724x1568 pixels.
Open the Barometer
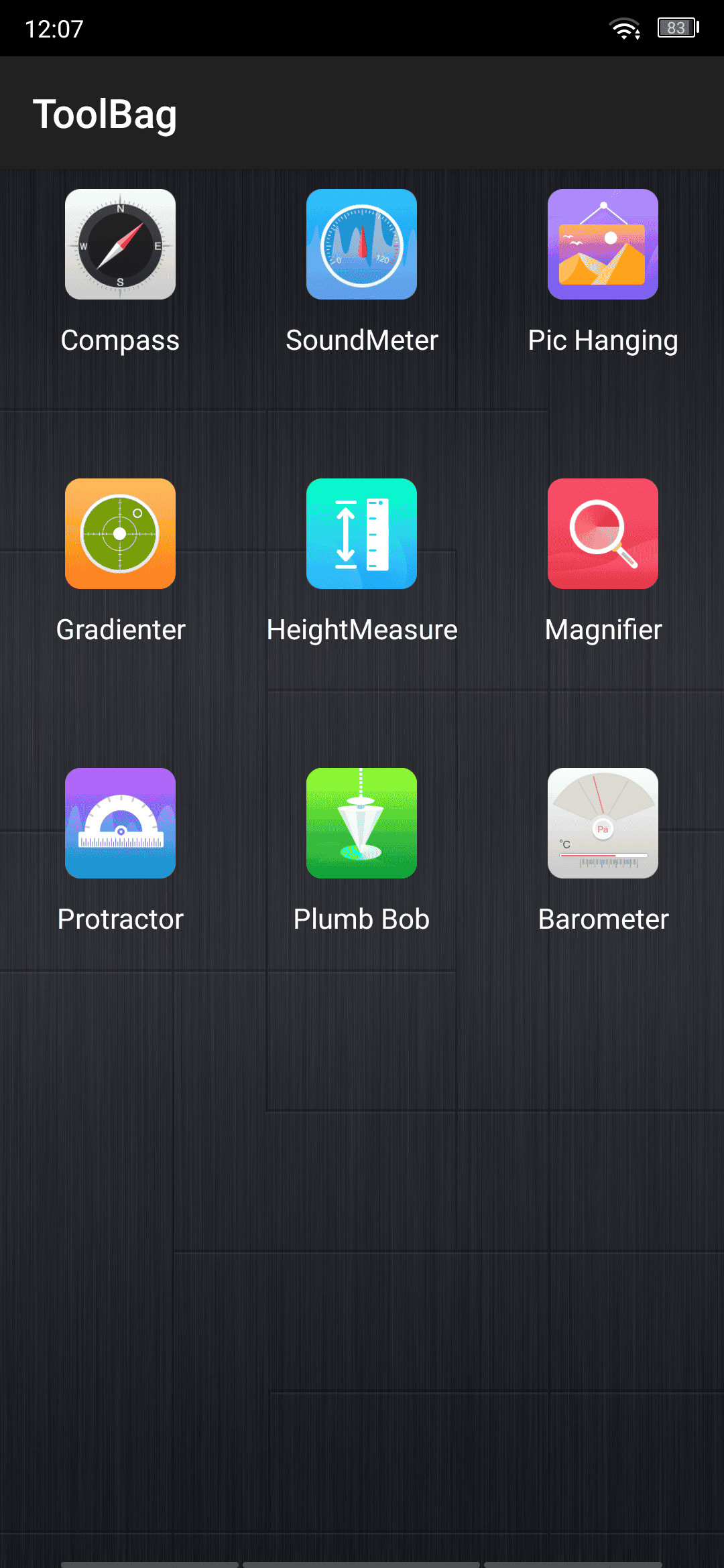pos(603,823)
